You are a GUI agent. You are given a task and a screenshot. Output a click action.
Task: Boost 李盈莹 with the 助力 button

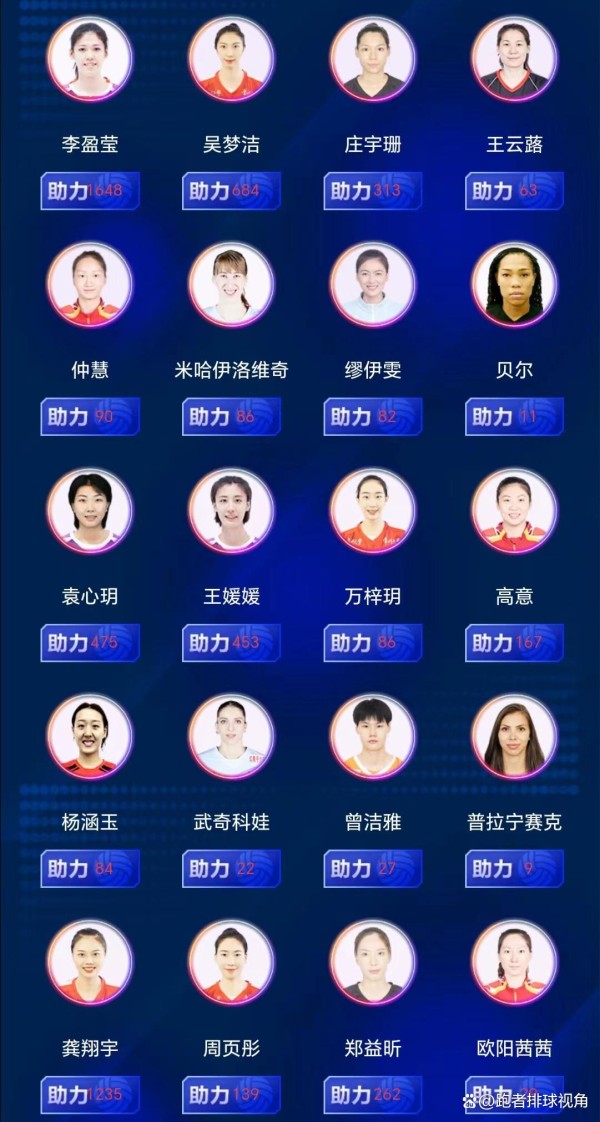coord(90,191)
